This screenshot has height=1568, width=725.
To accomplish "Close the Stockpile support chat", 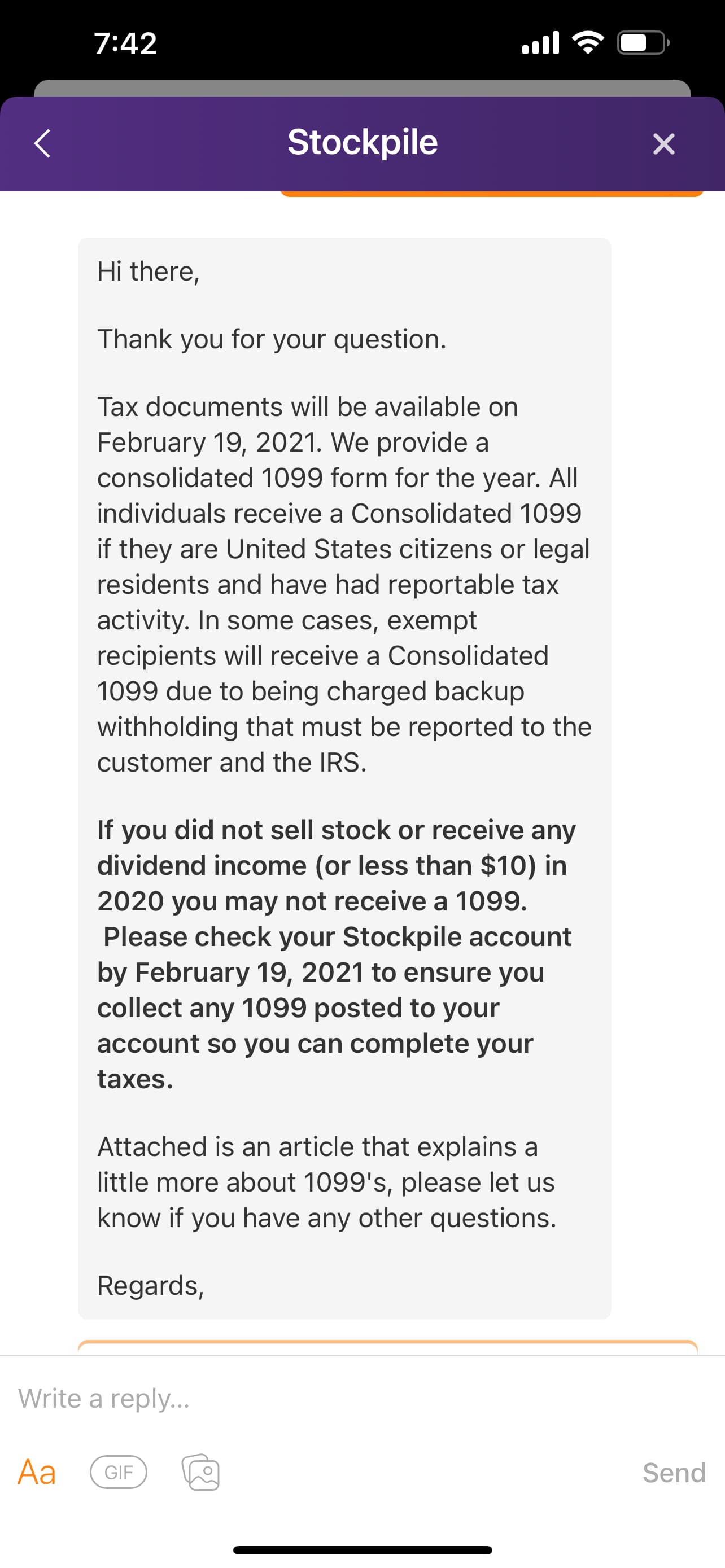I will [x=663, y=144].
